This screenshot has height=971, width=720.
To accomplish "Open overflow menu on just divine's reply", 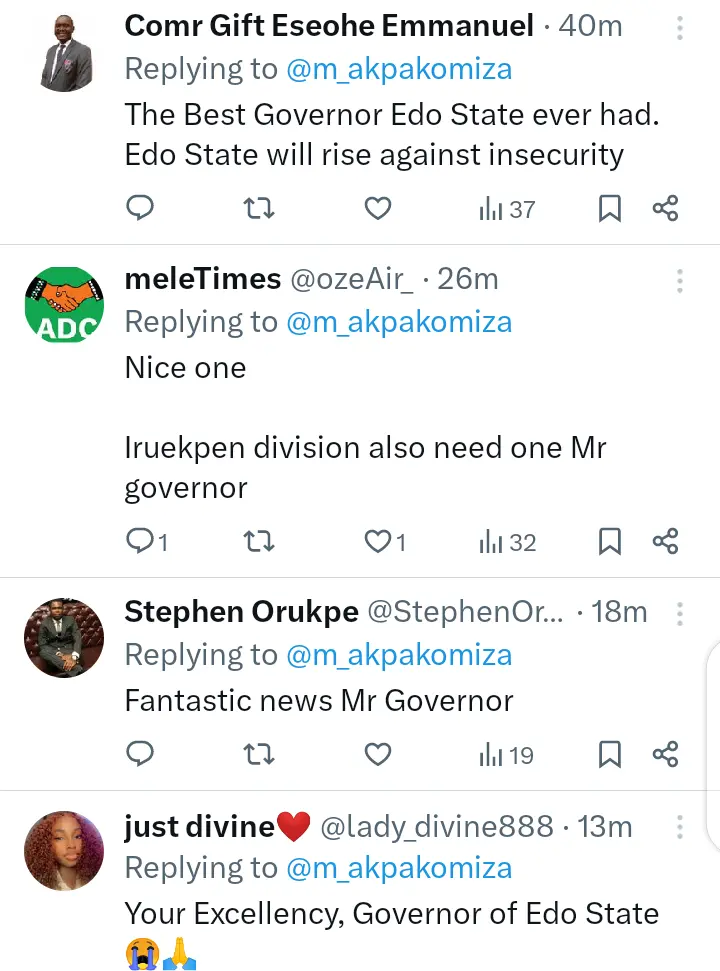I will pyautogui.click(x=680, y=827).
